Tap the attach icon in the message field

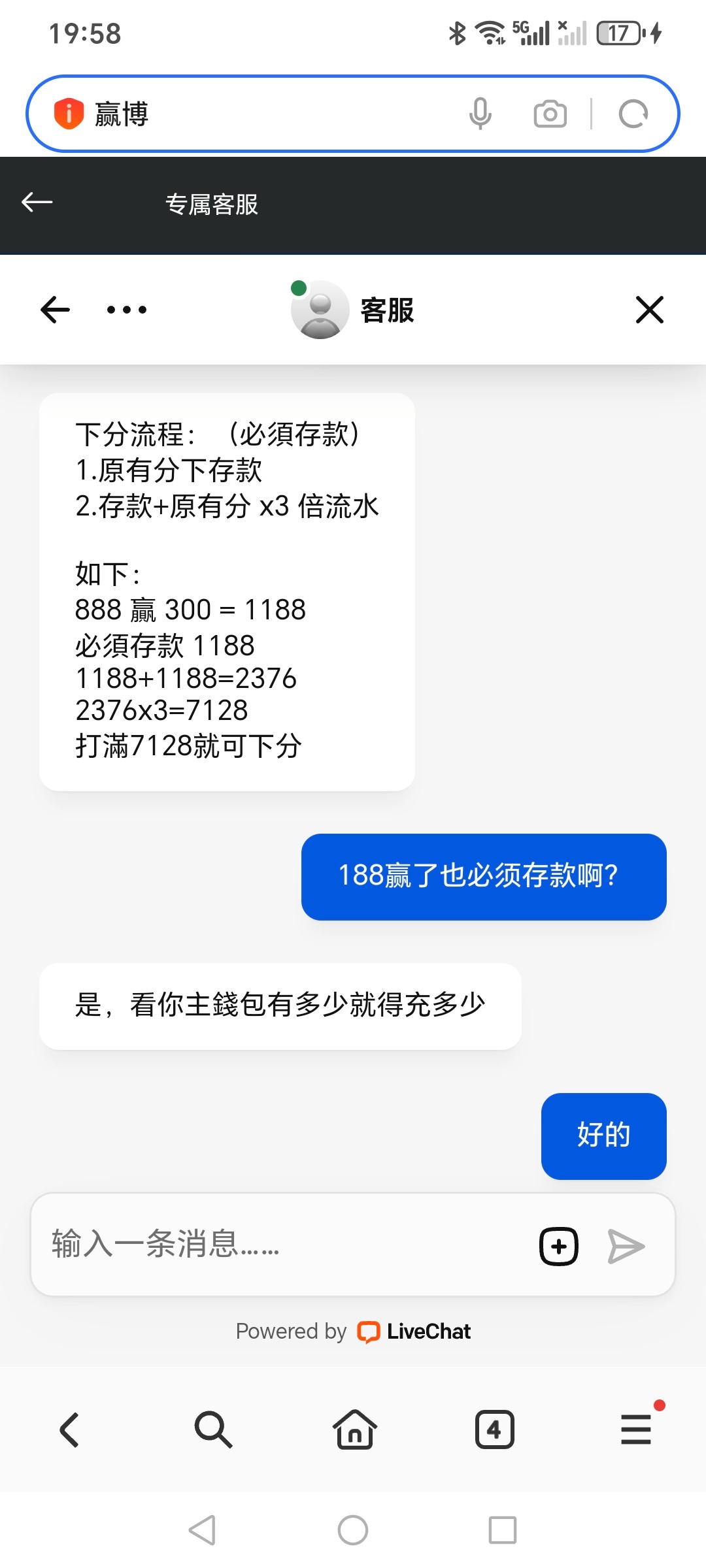pyautogui.click(x=558, y=1245)
